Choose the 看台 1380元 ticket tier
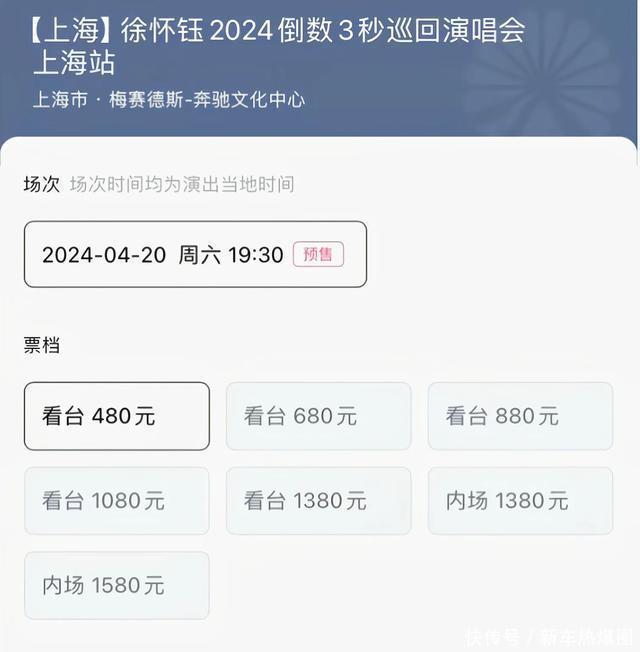Viewport: 640px width, 652px height. click(x=318, y=501)
